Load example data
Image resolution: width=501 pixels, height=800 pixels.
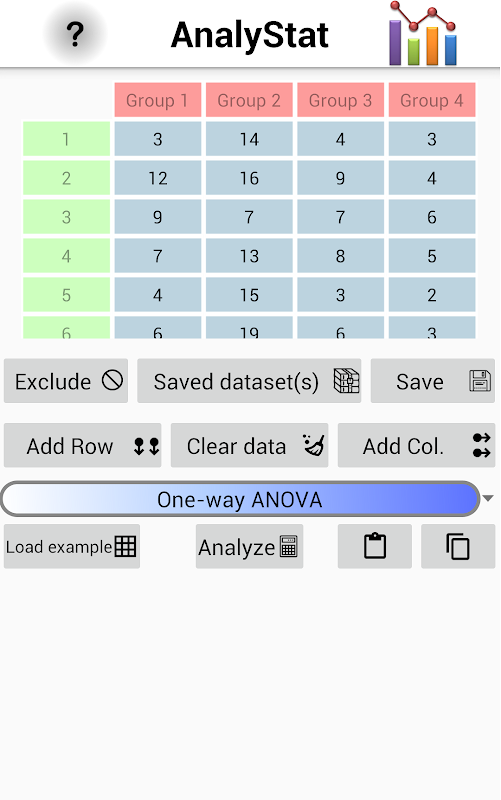coord(71,546)
